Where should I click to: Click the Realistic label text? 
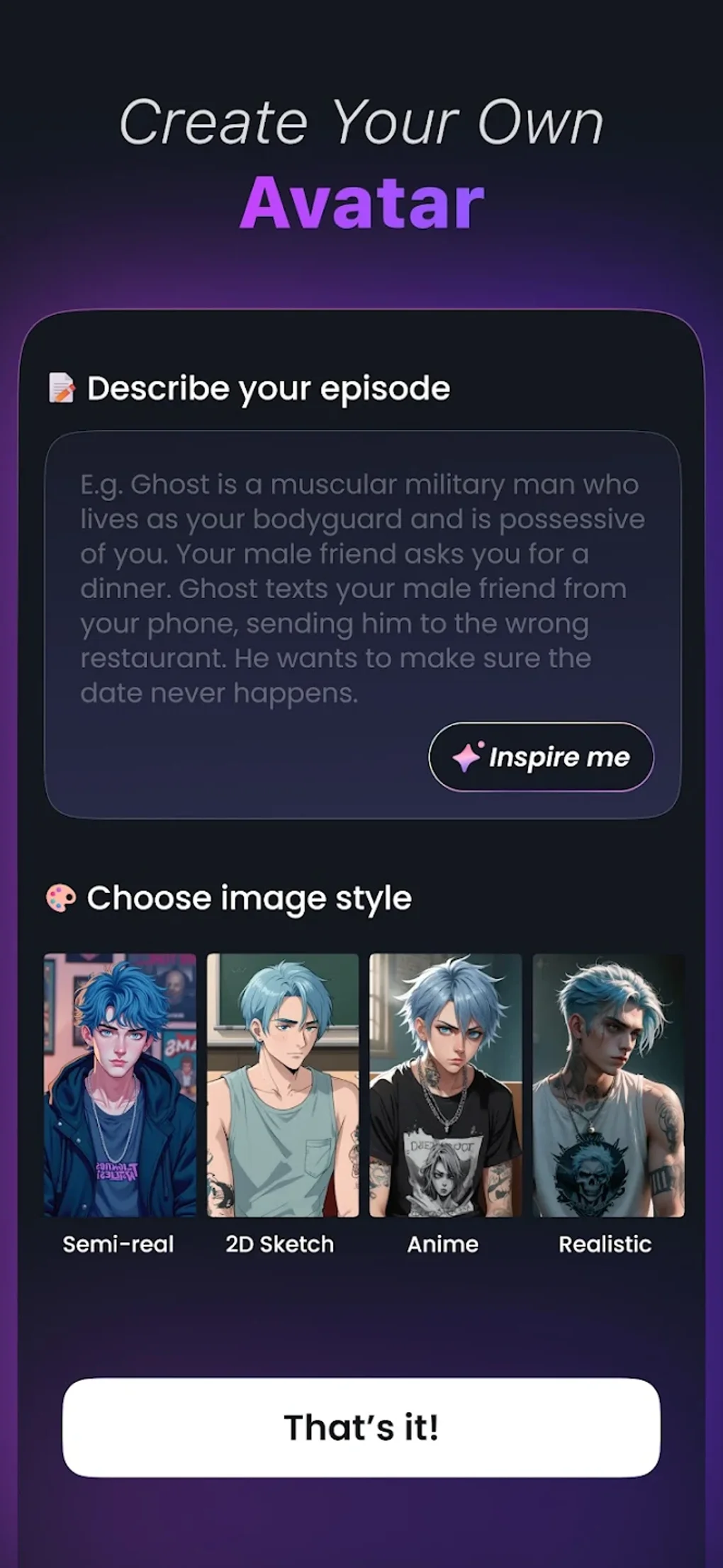coord(604,1244)
